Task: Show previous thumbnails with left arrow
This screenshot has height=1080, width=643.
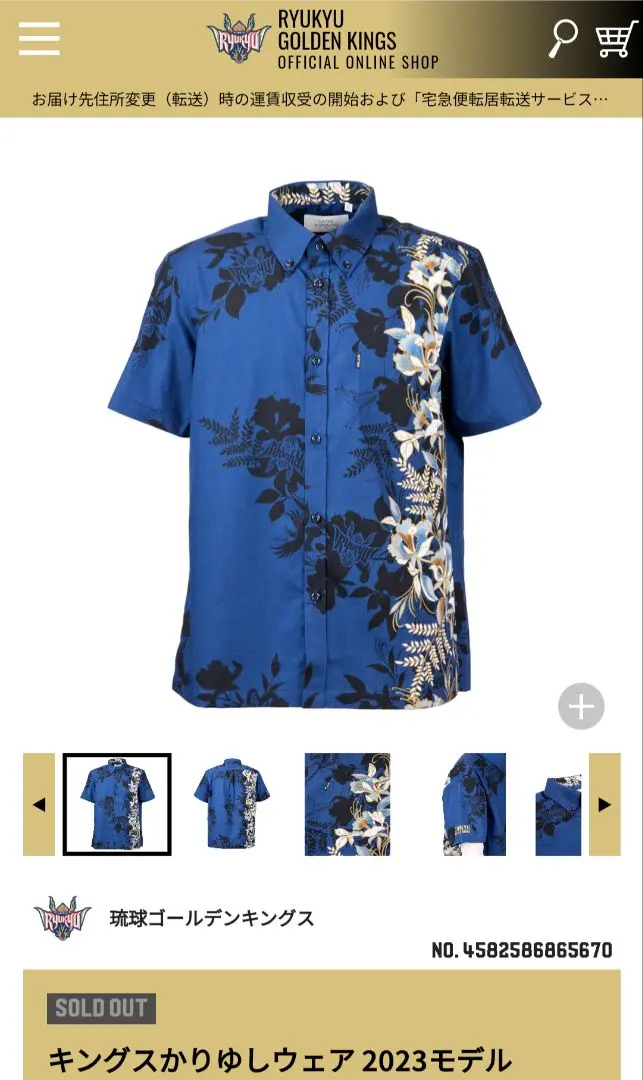Action: coord(39,804)
